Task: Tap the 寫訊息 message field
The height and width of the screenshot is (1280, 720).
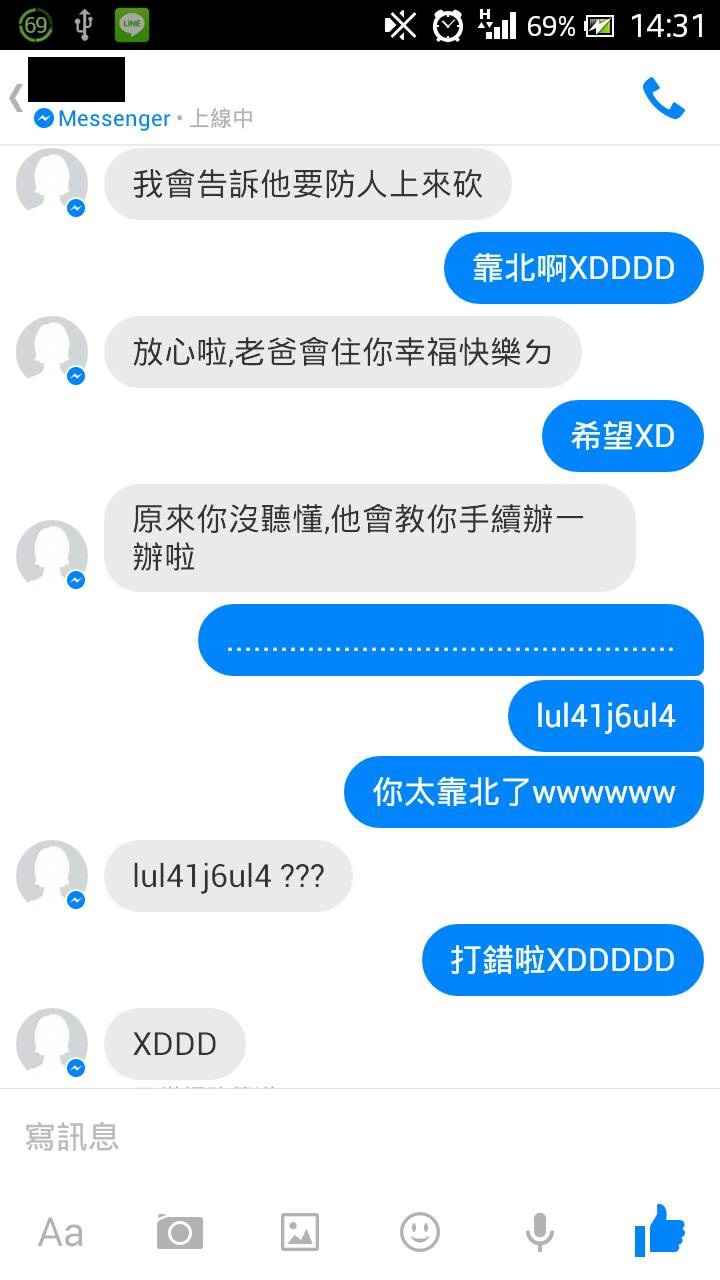Action: pyautogui.click(x=360, y=1136)
